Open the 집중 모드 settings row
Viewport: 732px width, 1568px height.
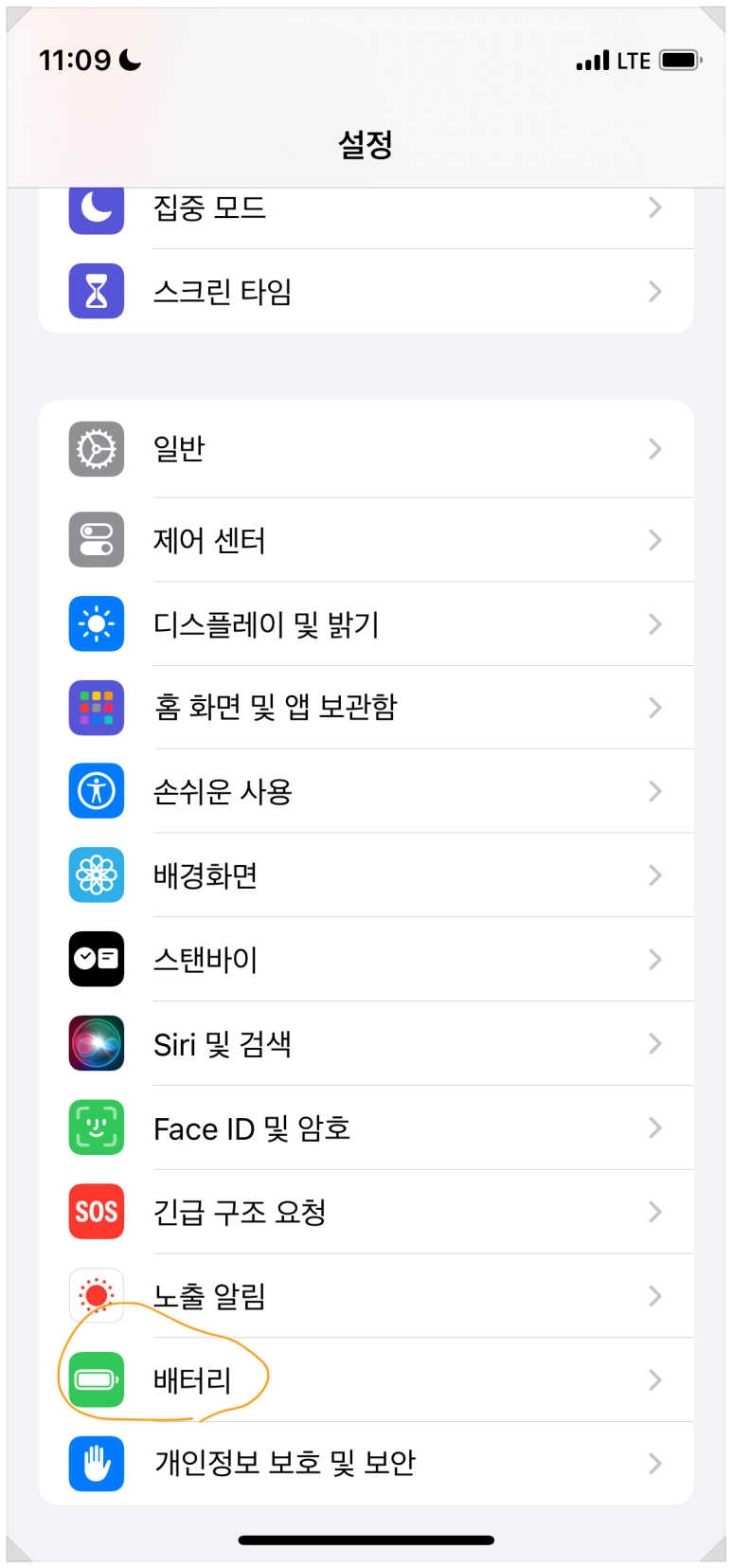tap(366, 208)
